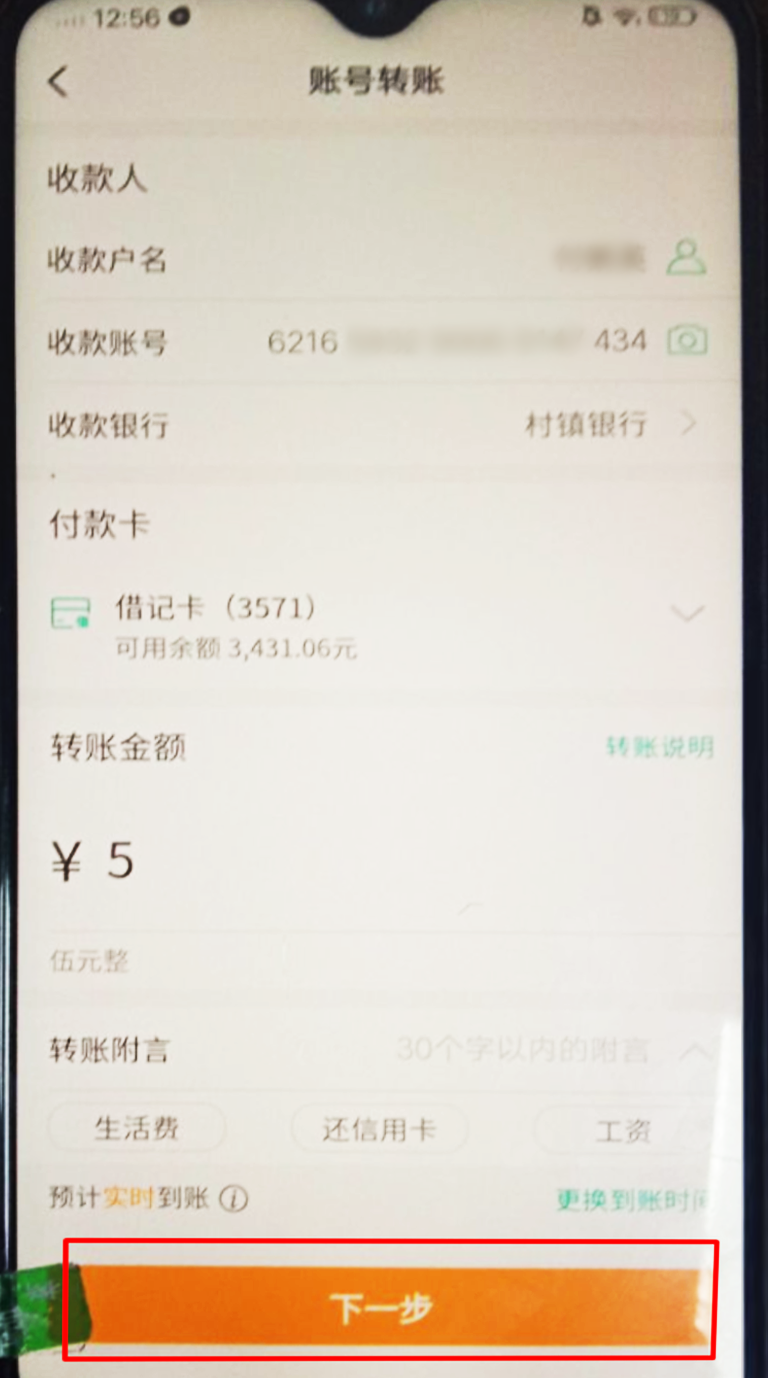Open the 转账说明 link
The height and width of the screenshot is (1378, 768).
[658, 747]
